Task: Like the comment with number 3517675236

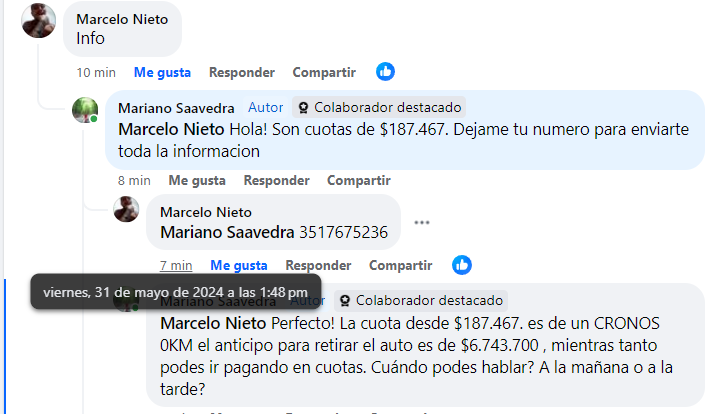Action: click(x=238, y=265)
